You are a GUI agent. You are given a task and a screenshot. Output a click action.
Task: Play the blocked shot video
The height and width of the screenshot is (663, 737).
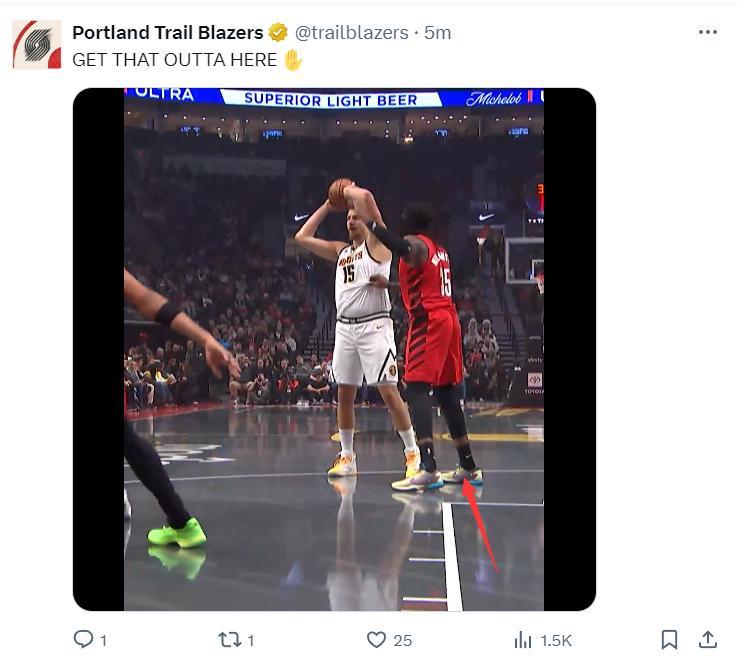[334, 349]
